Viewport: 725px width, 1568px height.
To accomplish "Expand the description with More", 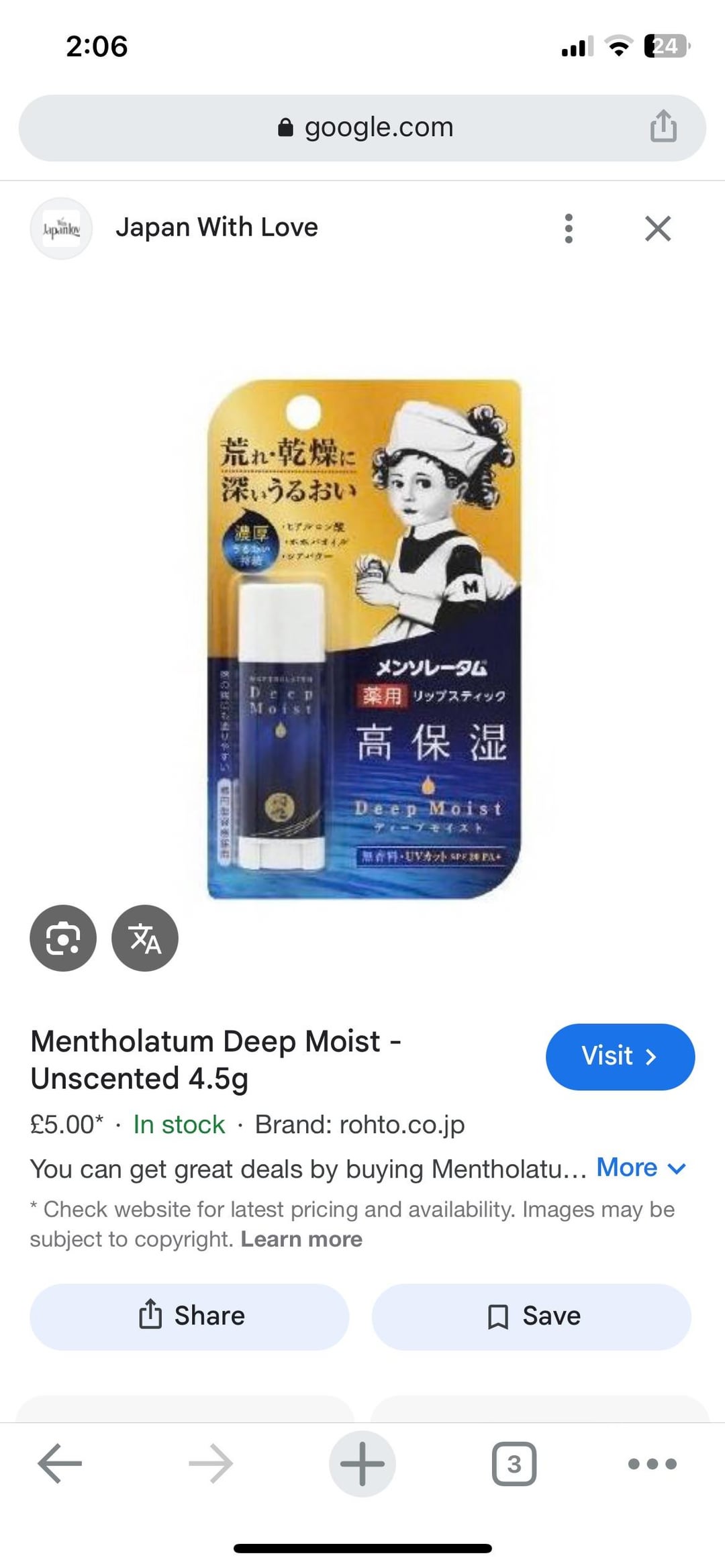I will click(x=640, y=1168).
